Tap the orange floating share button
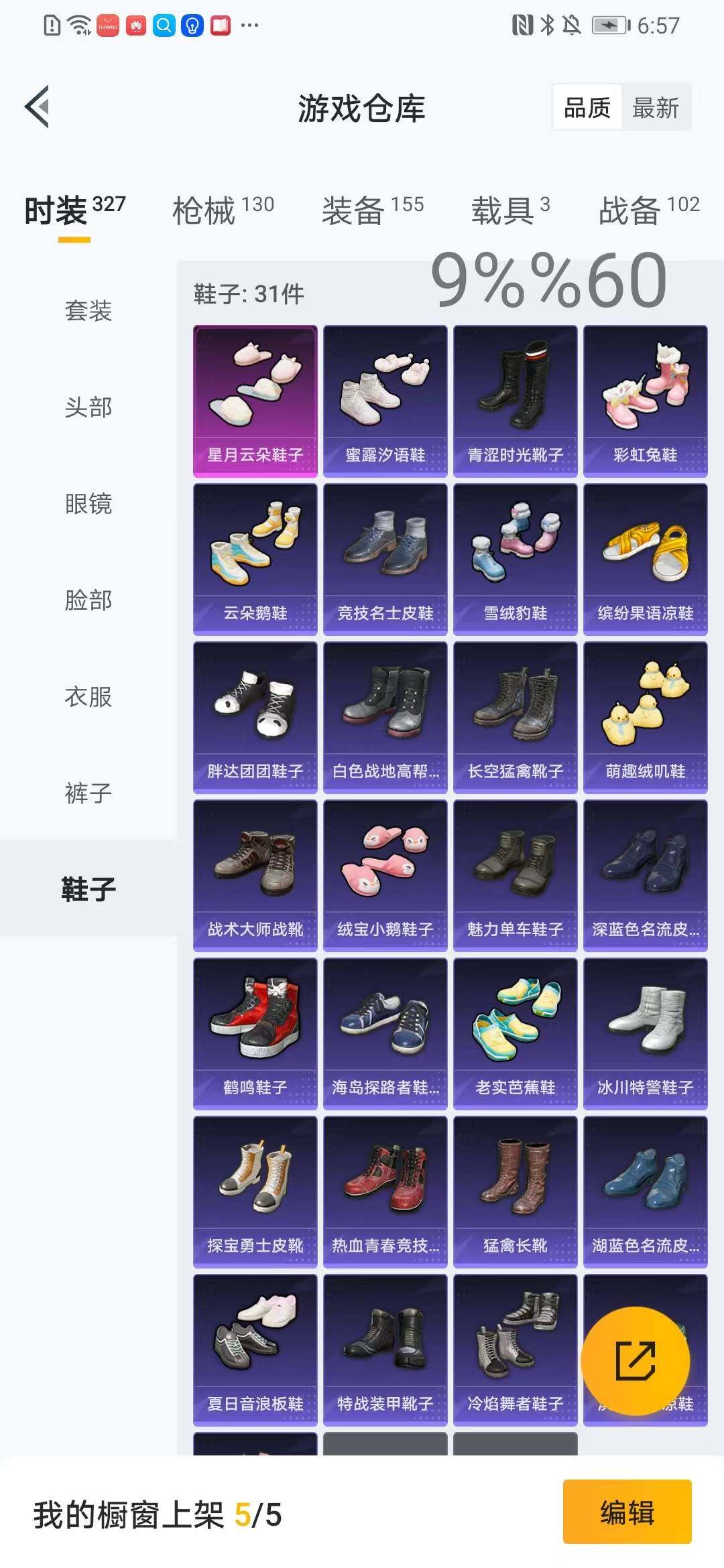The height and width of the screenshot is (1568, 724). [x=635, y=1360]
